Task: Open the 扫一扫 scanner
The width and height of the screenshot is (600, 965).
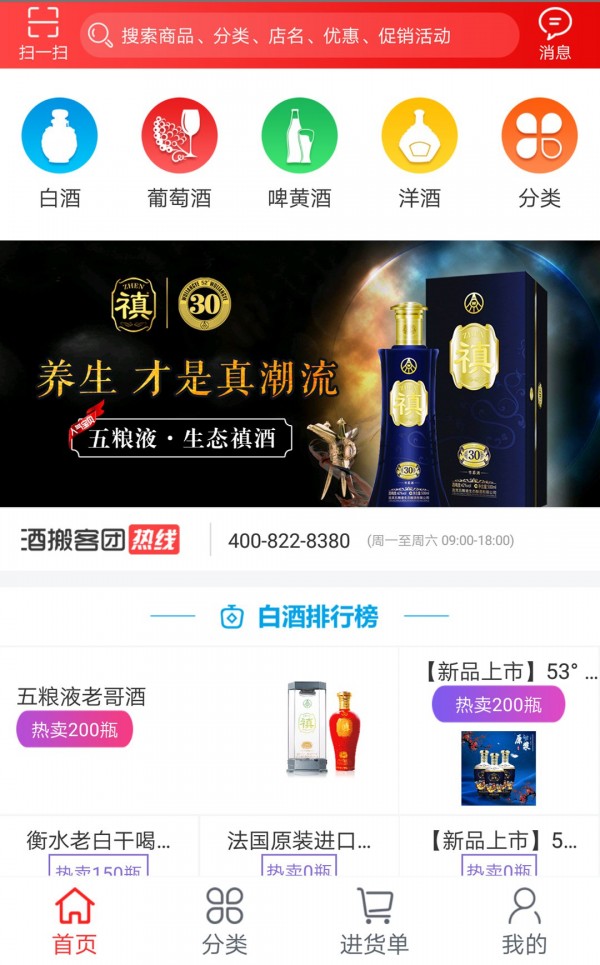Action: [43, 34]
